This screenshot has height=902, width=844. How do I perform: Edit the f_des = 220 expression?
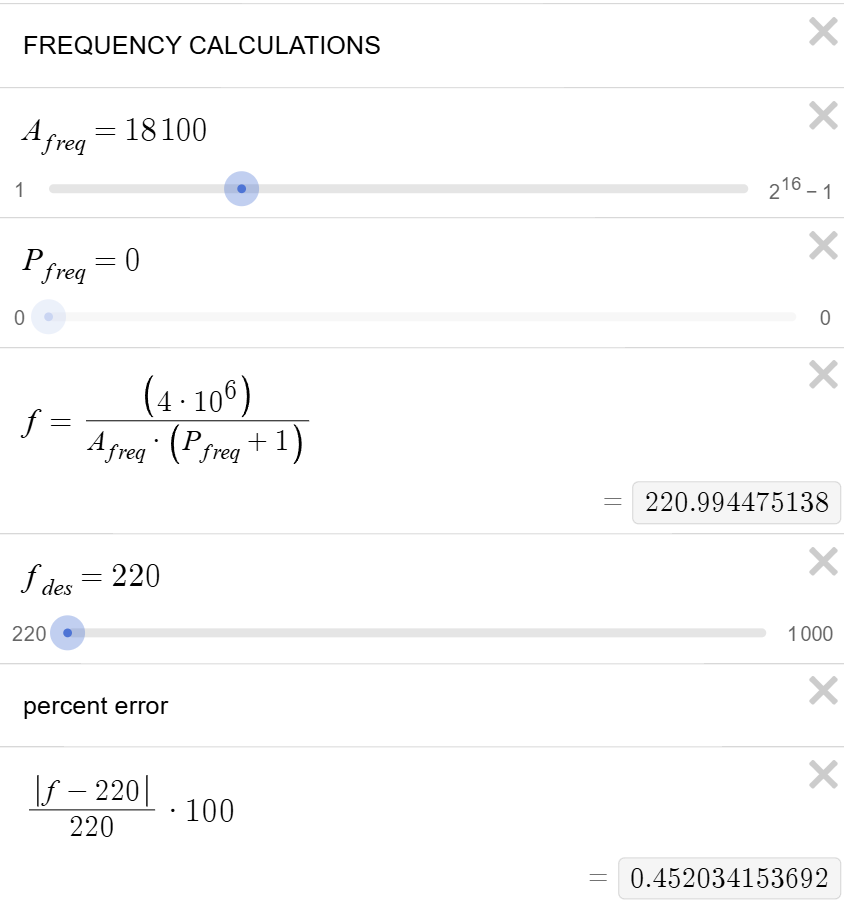click(x=91, y=578)
